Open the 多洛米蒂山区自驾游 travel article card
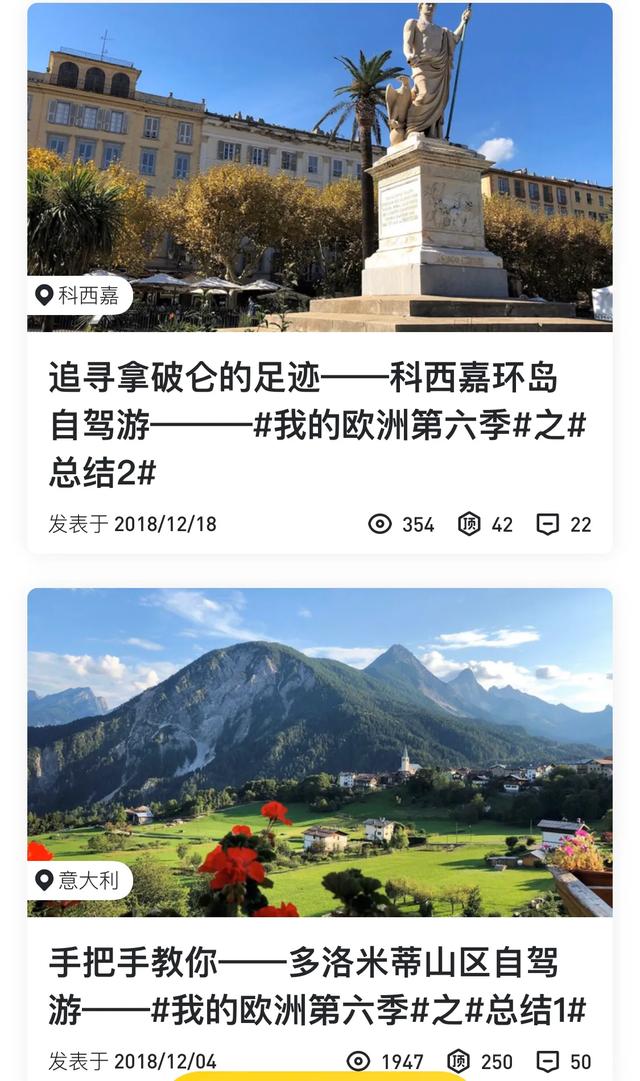Screen dimensions: 640x1081 318,985
